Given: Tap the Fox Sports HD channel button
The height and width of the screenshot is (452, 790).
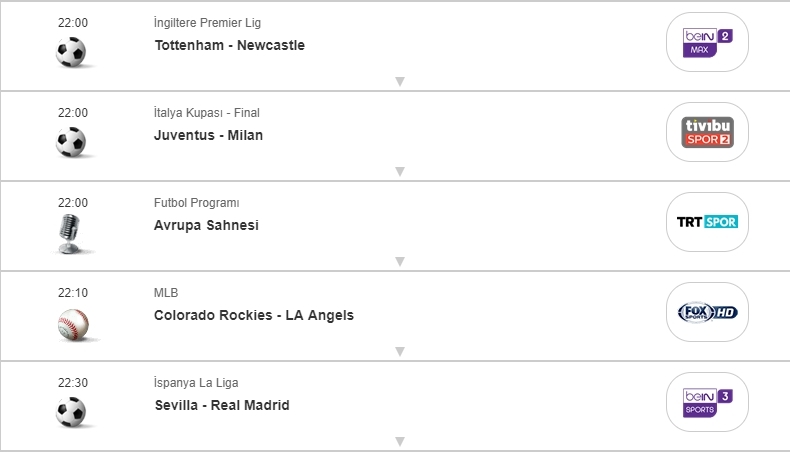Looking at the screenshot, I should coord(707,312).
